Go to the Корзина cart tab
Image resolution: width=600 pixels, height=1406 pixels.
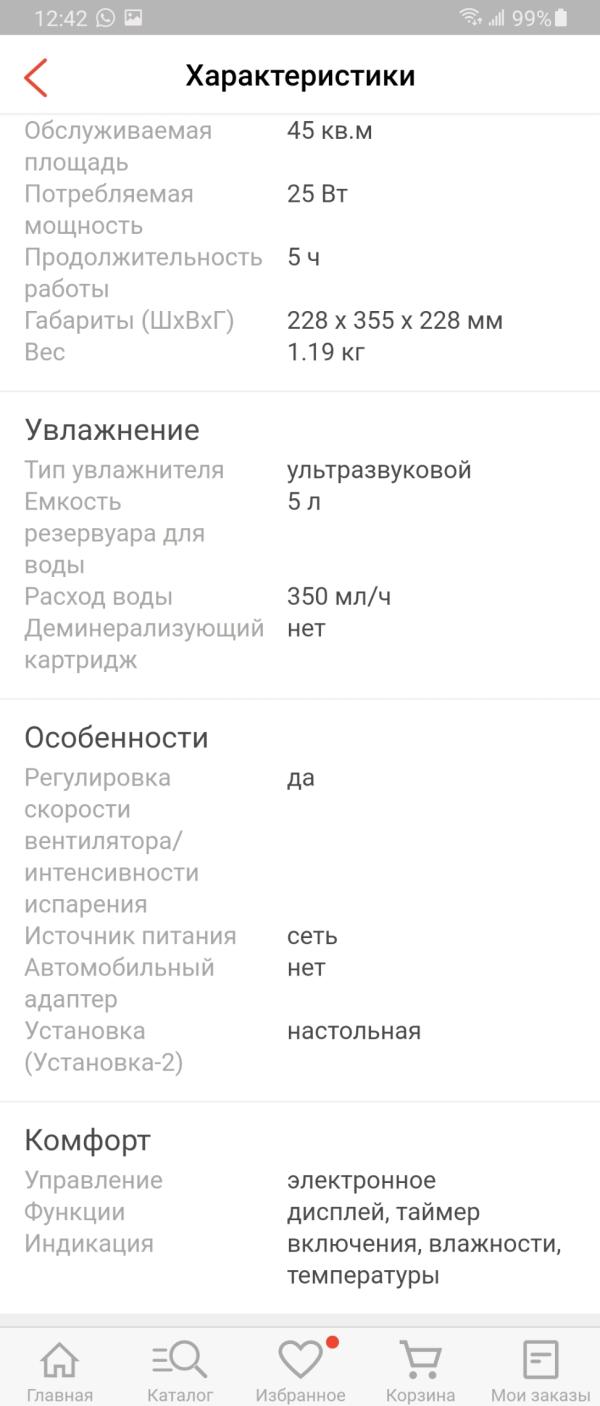click(x=420, y=1371)
